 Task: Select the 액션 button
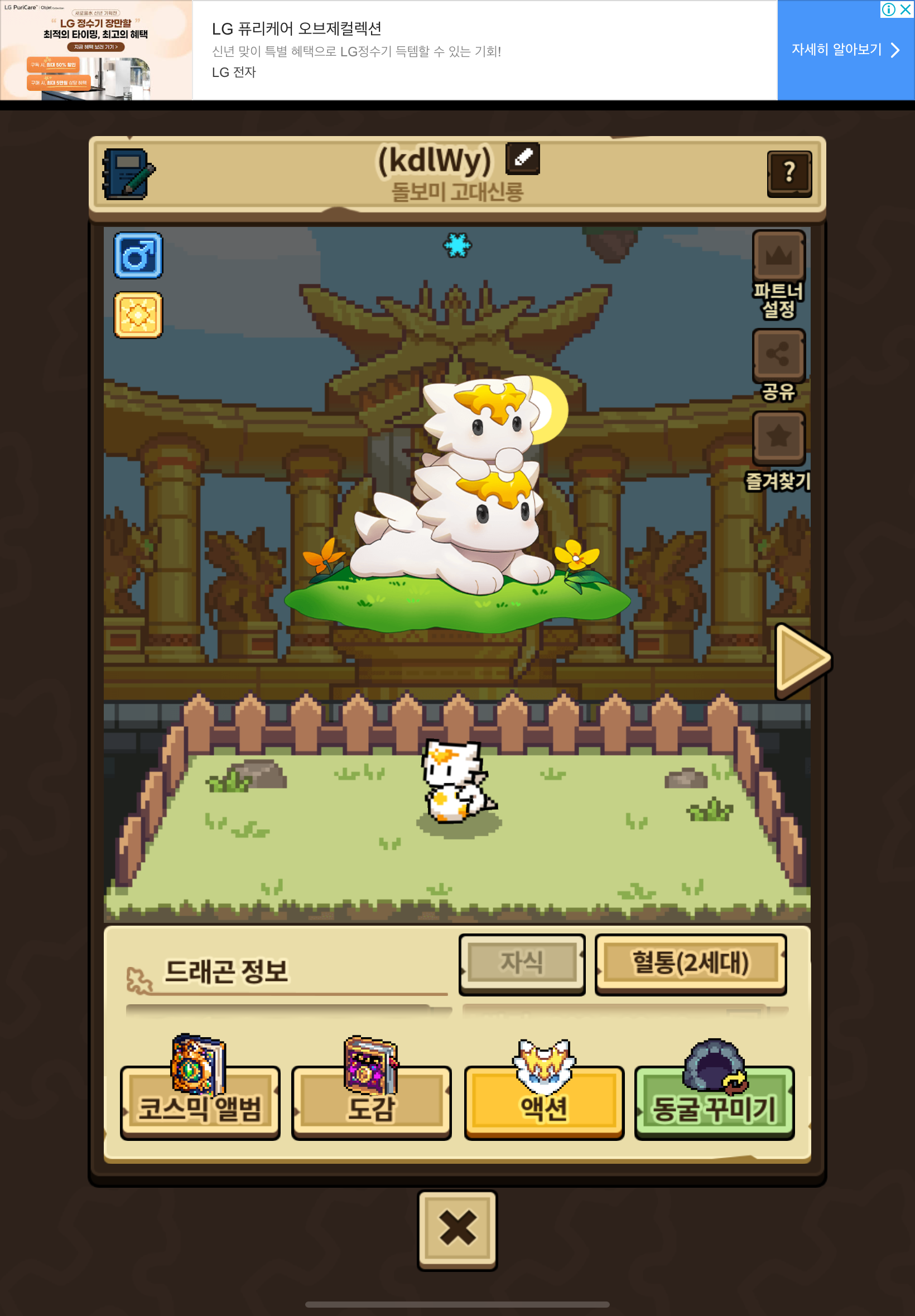tap(543, 1104)
